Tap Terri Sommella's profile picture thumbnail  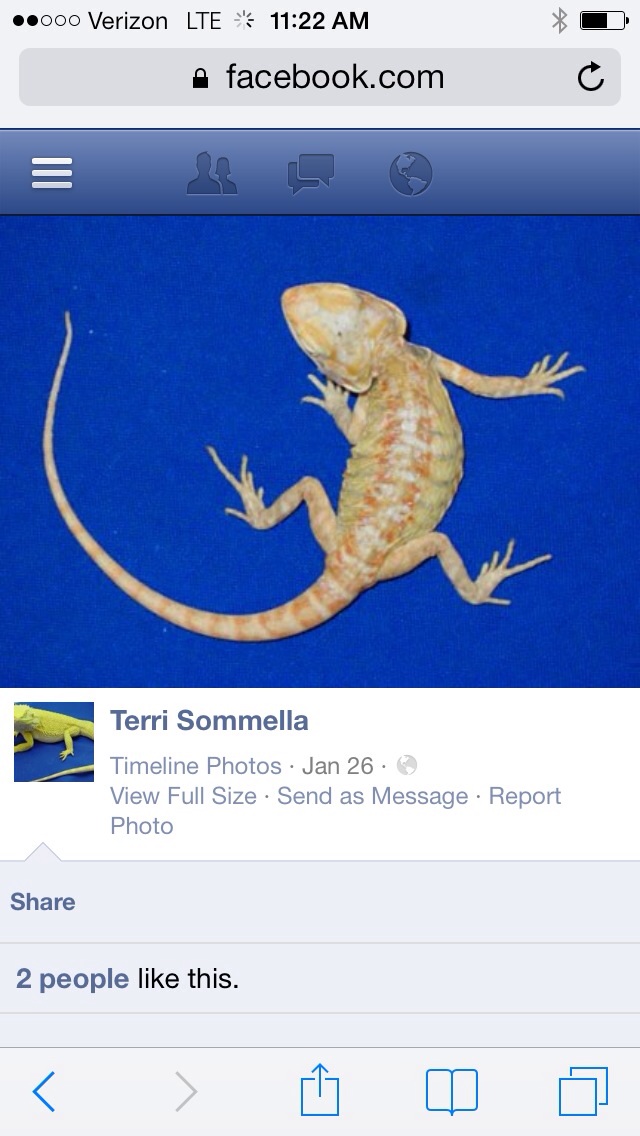pyautogui.click(x=54, y=742)
